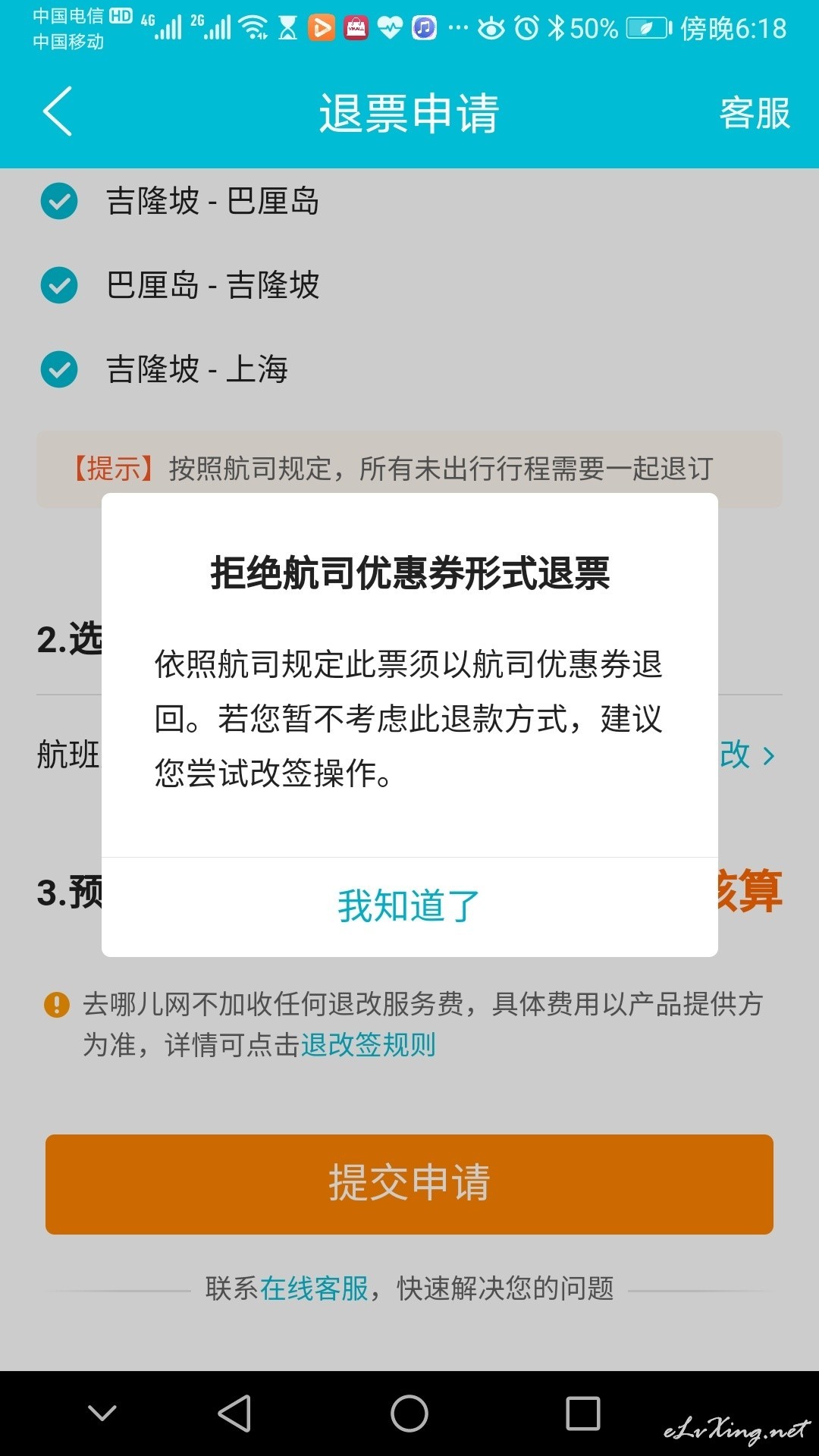
Task: Uncheck the 吉隆坡 - 巴厘岛 segment
Action: click(59, 202)
